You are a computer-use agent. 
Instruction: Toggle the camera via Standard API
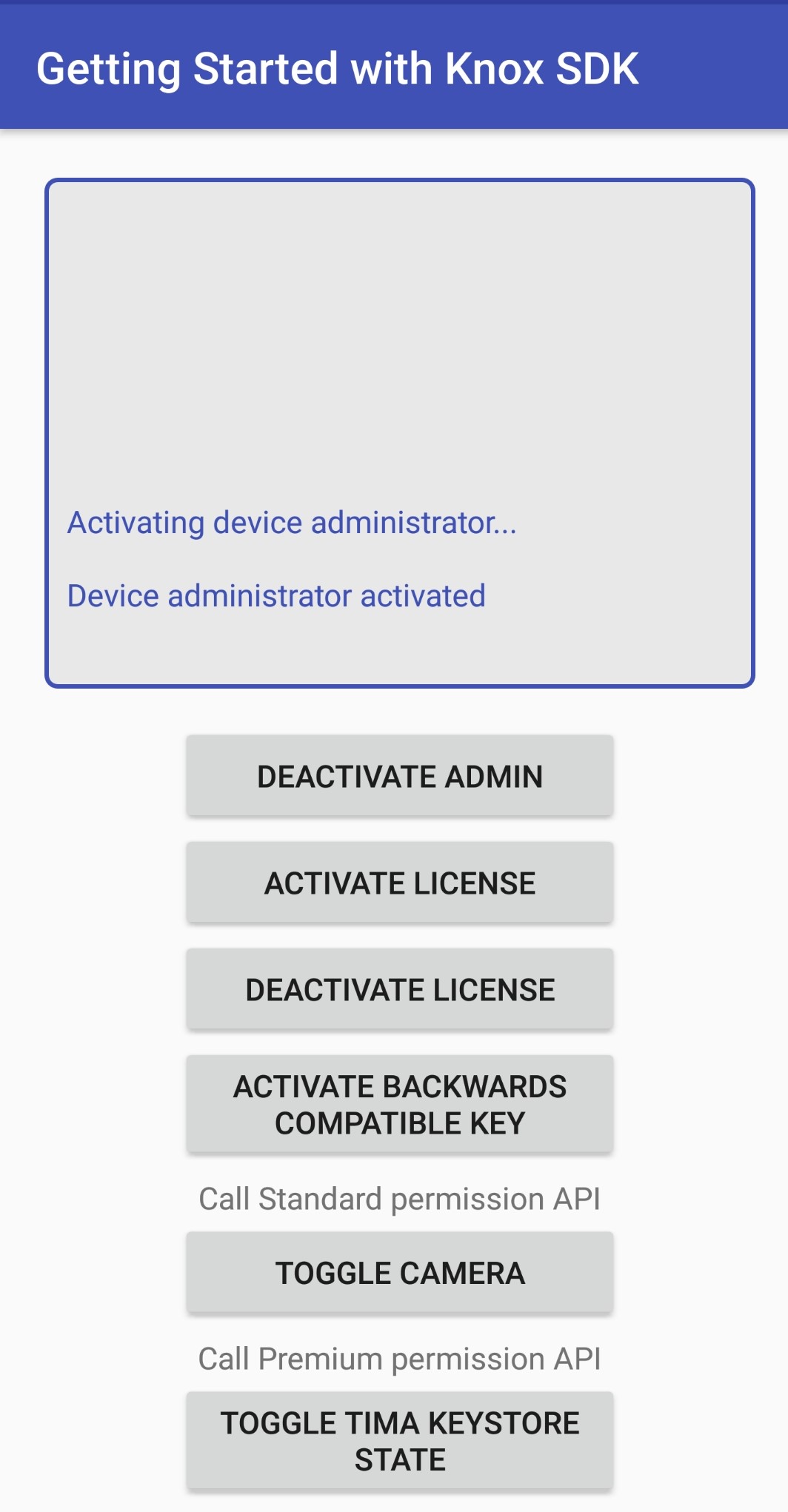tap(400, 1273)
